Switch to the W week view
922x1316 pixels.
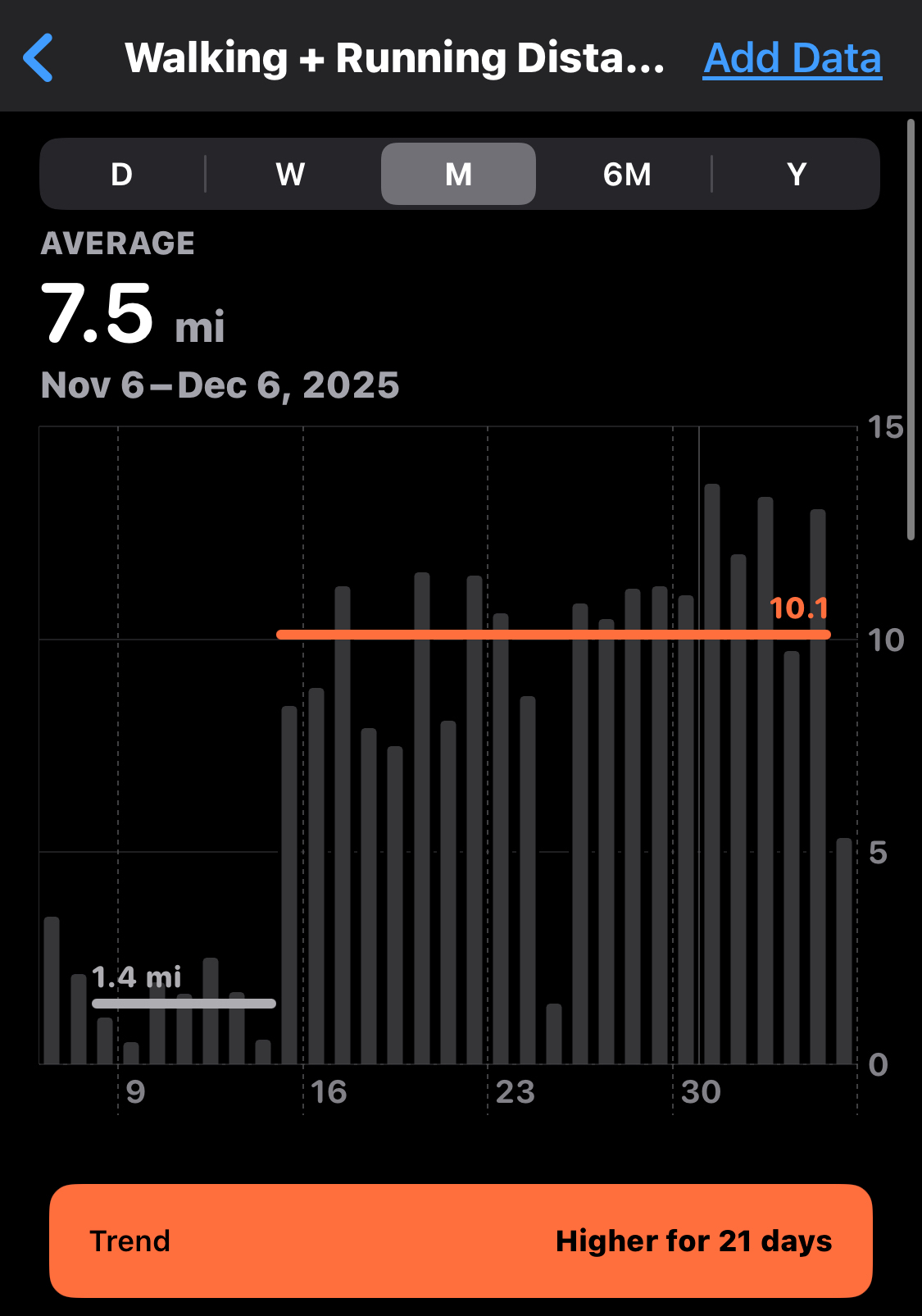[290, 174]
